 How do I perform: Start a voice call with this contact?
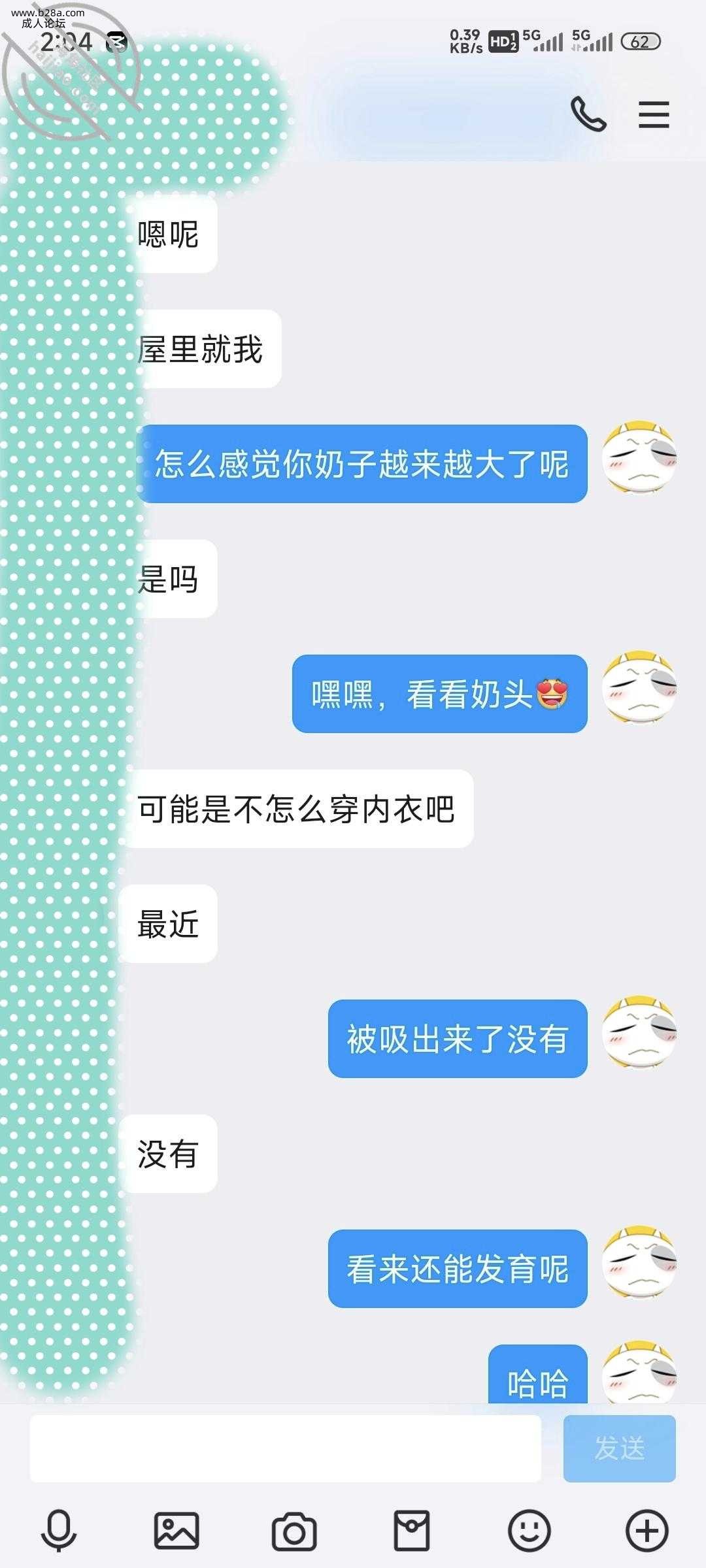[588, 114]
